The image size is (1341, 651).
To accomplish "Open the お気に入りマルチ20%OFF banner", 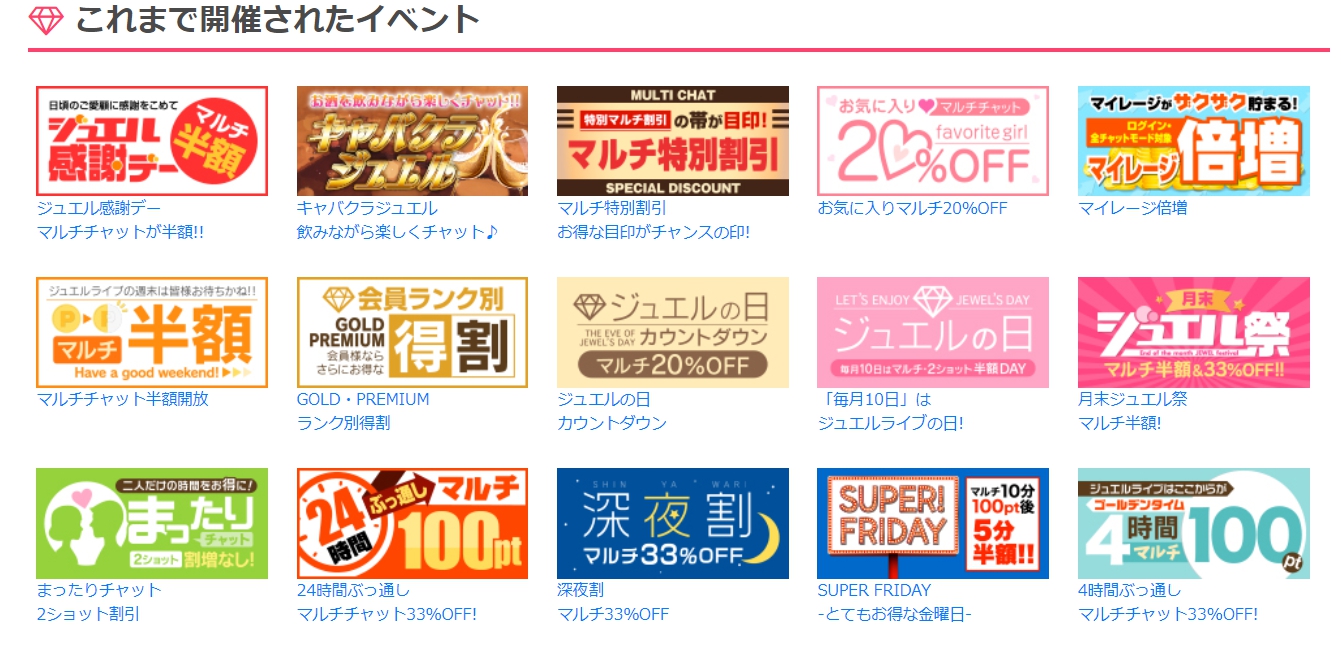I will point(932,141).
